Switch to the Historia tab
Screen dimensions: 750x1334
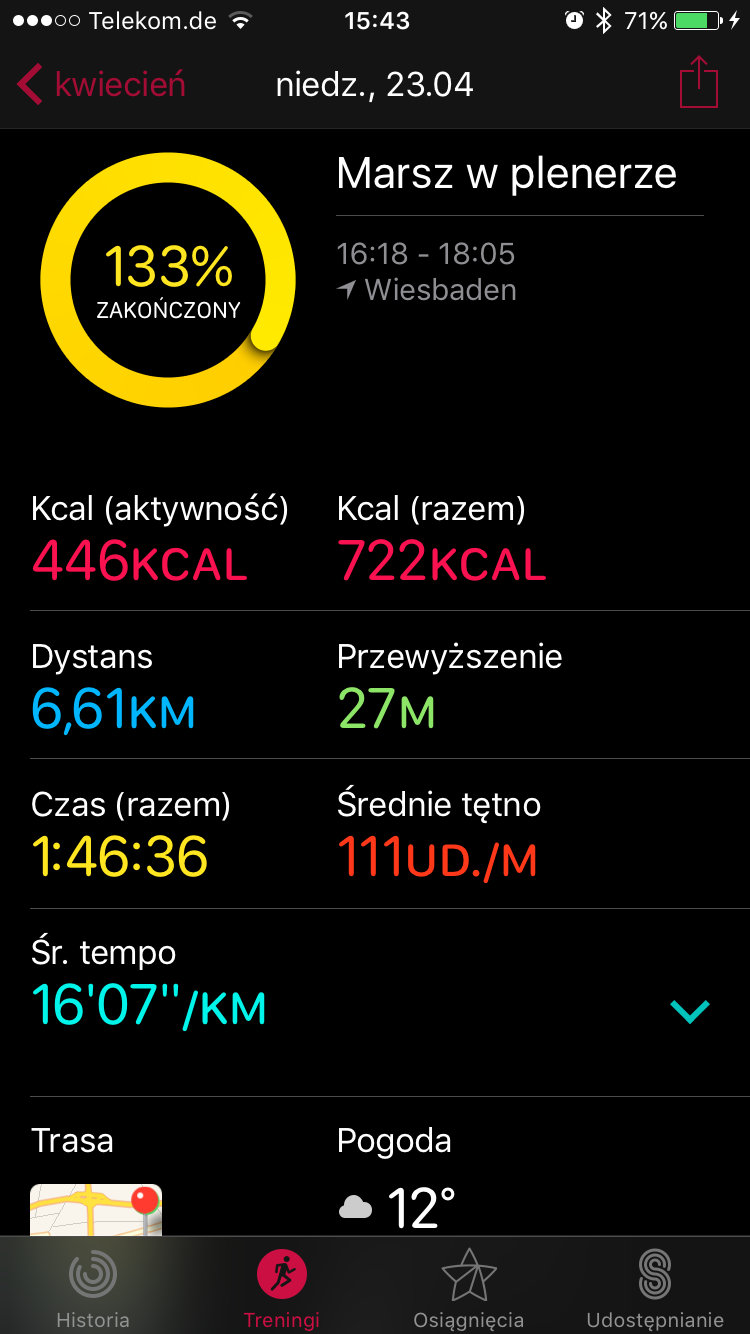pos(93,1288)
